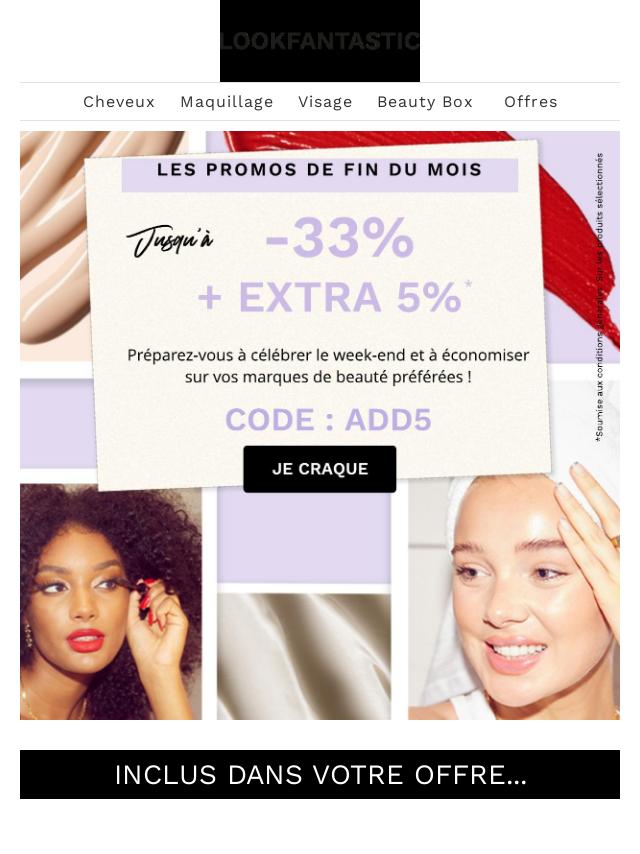Select the Visage category
Viewport: 640px width, 854px height.
pyautogui.click(x=325, y=102)
